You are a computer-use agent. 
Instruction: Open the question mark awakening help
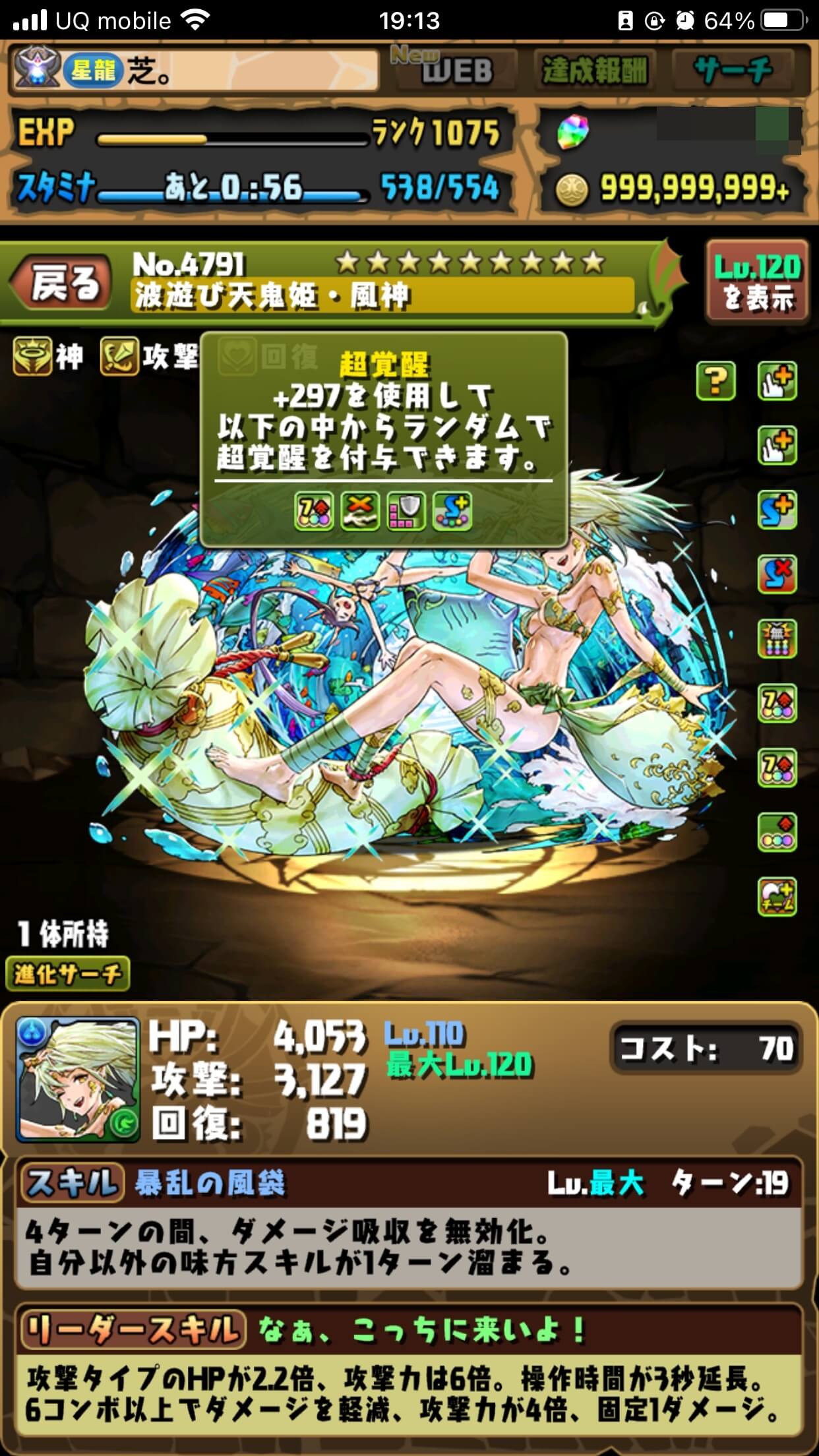tap(716, 381)
